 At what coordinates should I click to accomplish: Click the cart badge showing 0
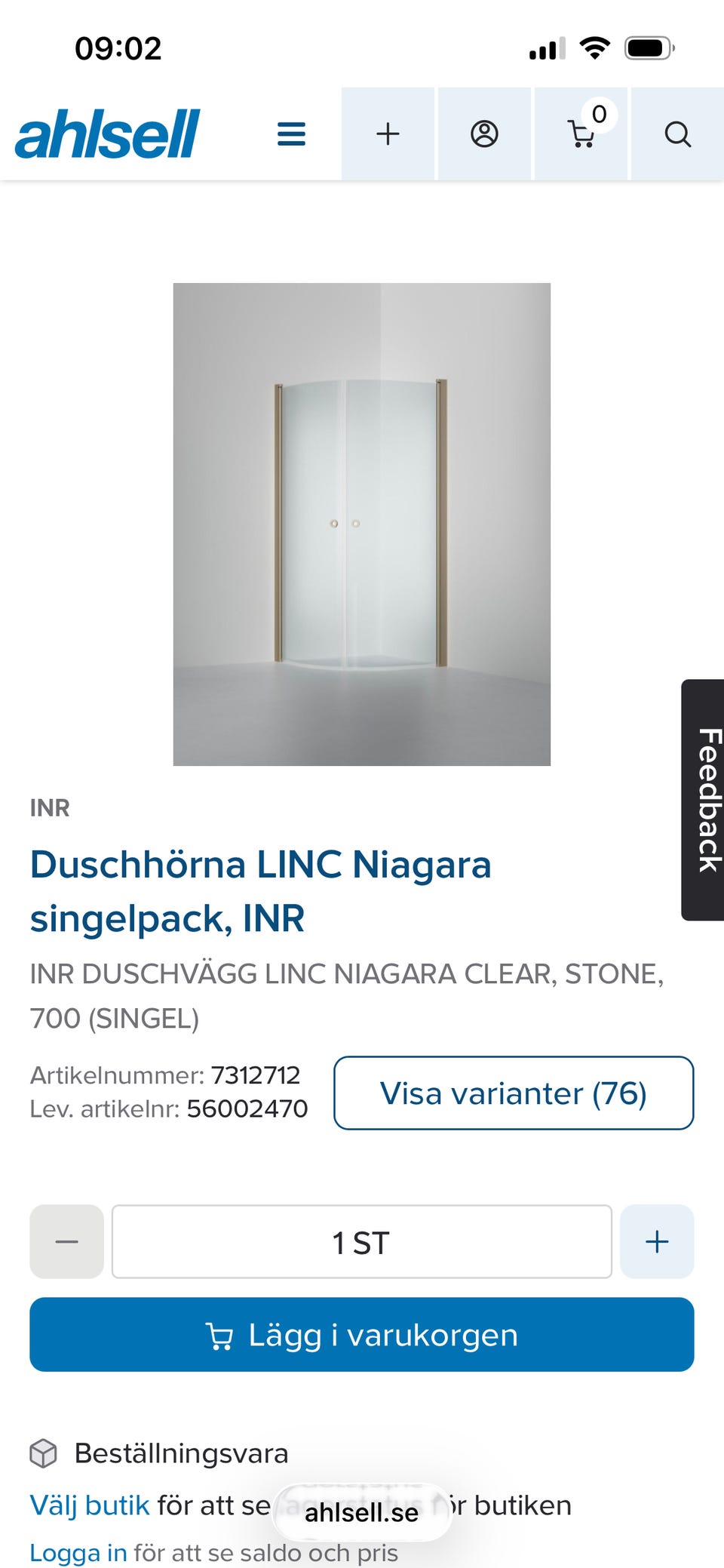598,115
